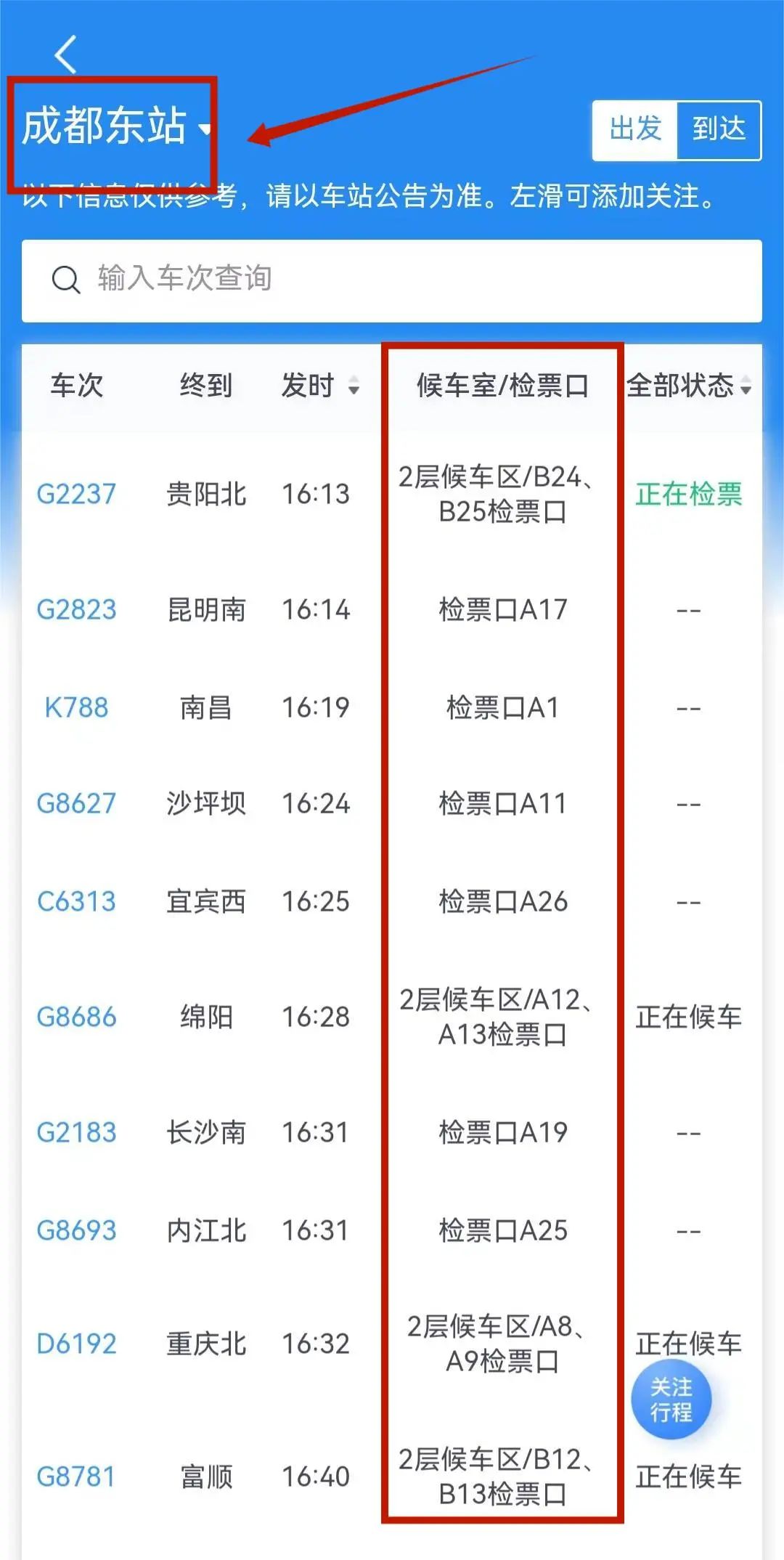Image resolution: width=784 pixels, height=1560 pixels.
Task: Open train D6192 to 重庆北
Action: (x=76, y=1344)
